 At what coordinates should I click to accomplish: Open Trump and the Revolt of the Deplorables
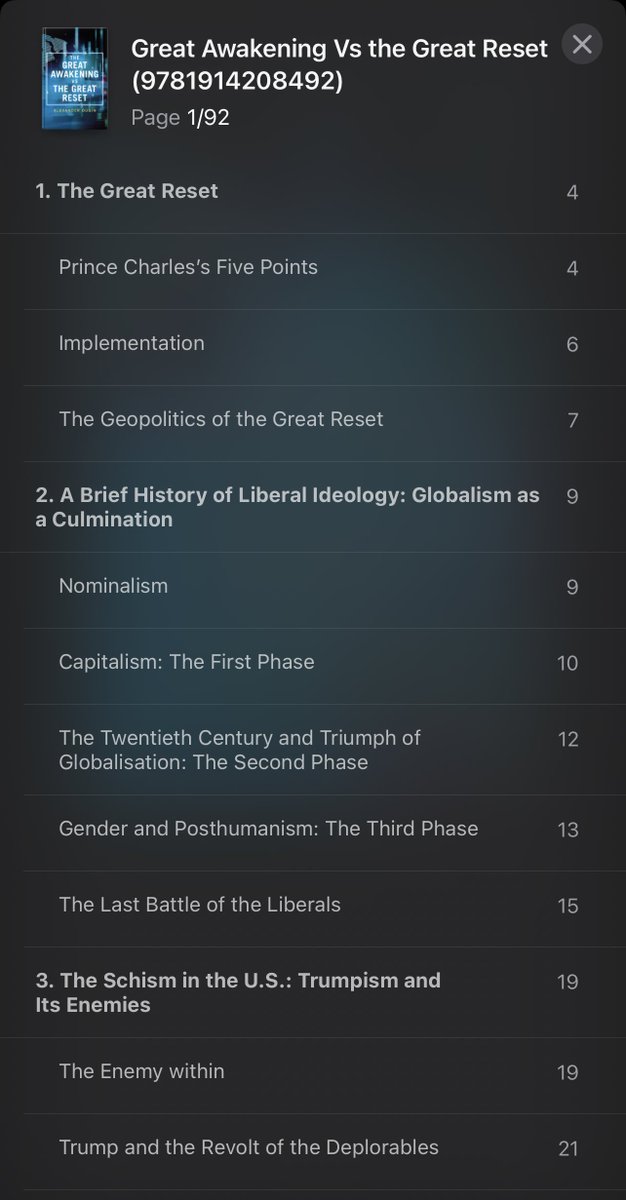pos(248,1147)
